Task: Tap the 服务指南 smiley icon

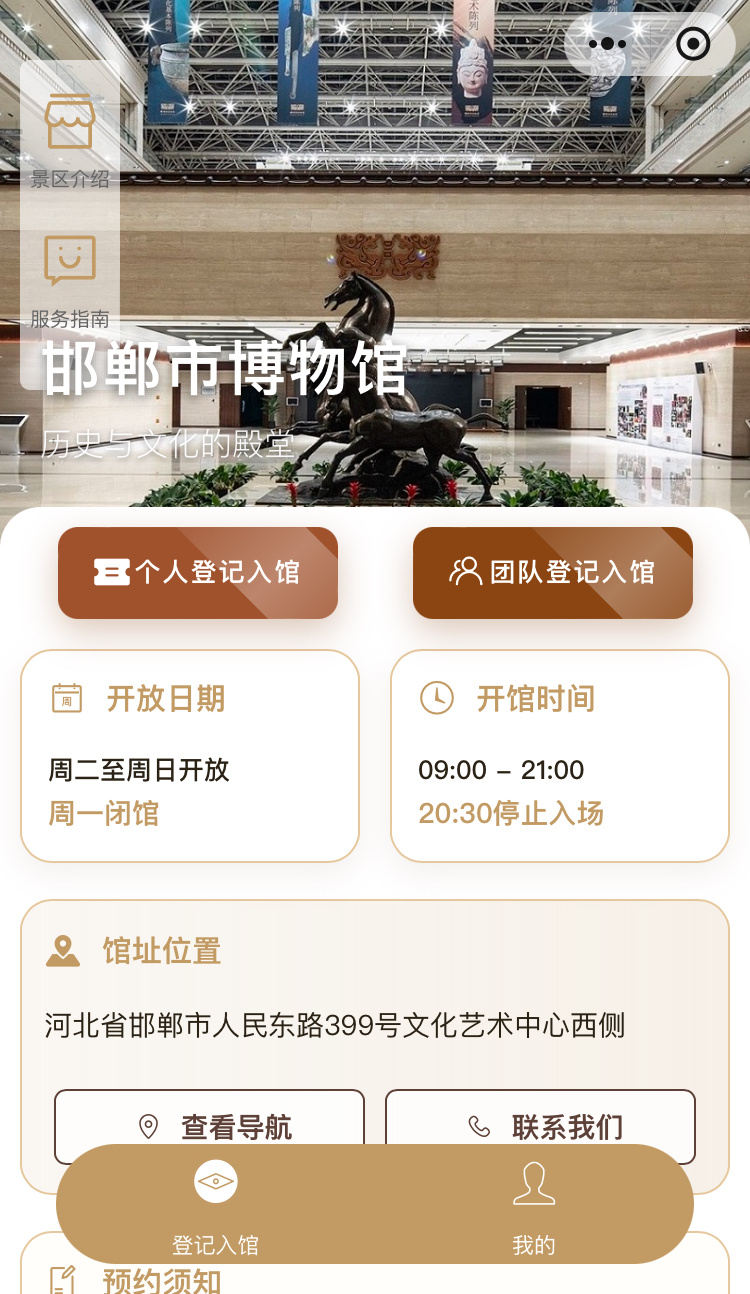Action: [68, 260]
